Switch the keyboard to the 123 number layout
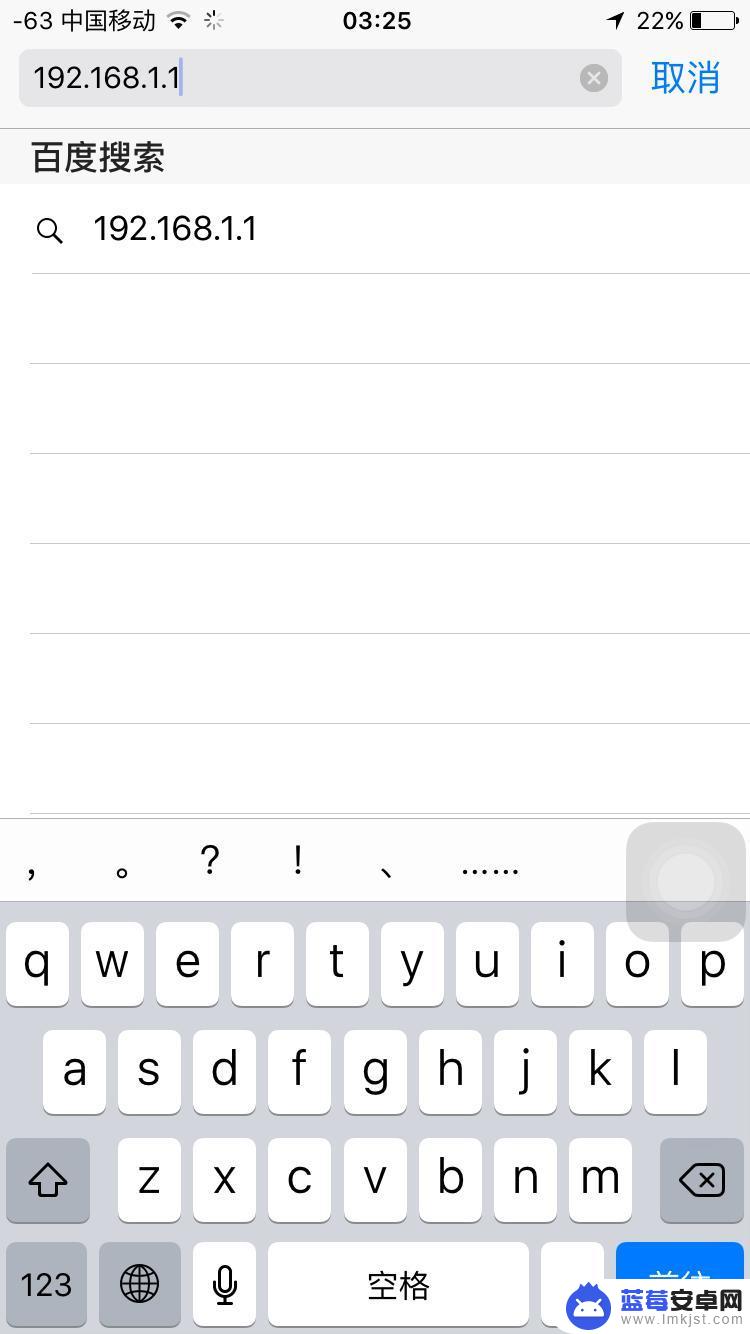Viewport: 750px width, 1334px height. [x=46, y=1284]
